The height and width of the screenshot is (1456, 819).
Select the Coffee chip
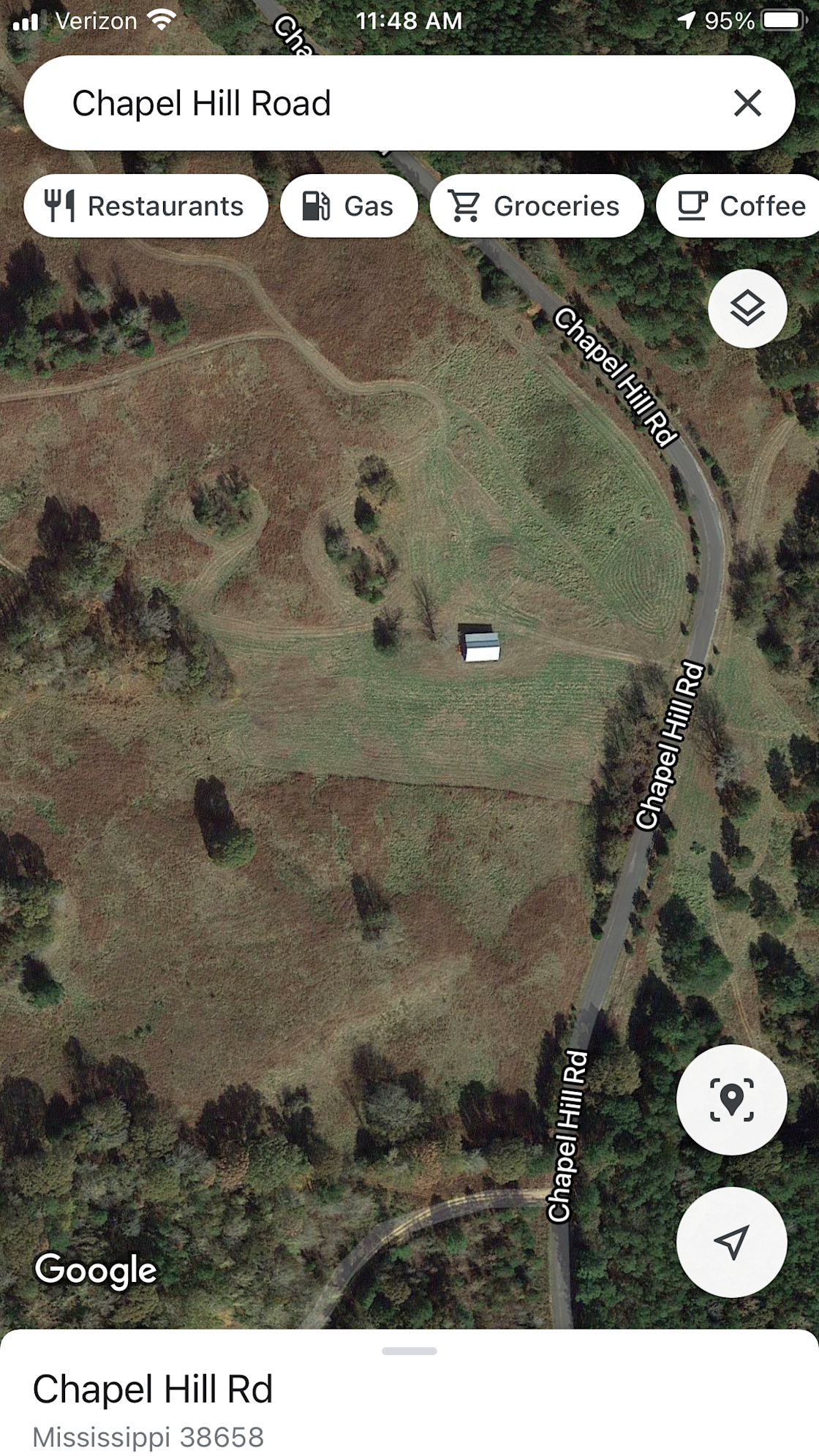tap(738, 206)
